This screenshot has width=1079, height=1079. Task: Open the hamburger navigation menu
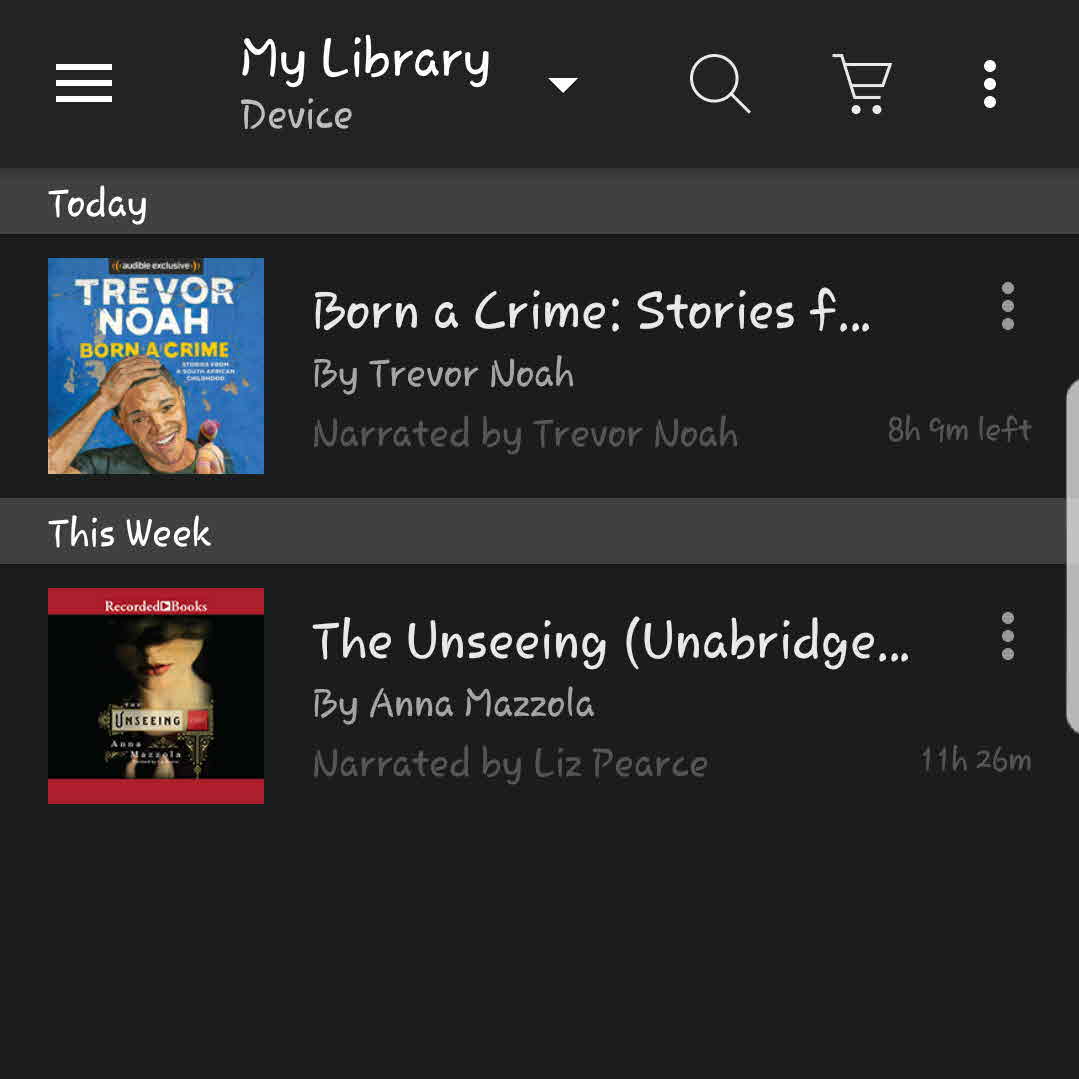[x=84, y=84]
